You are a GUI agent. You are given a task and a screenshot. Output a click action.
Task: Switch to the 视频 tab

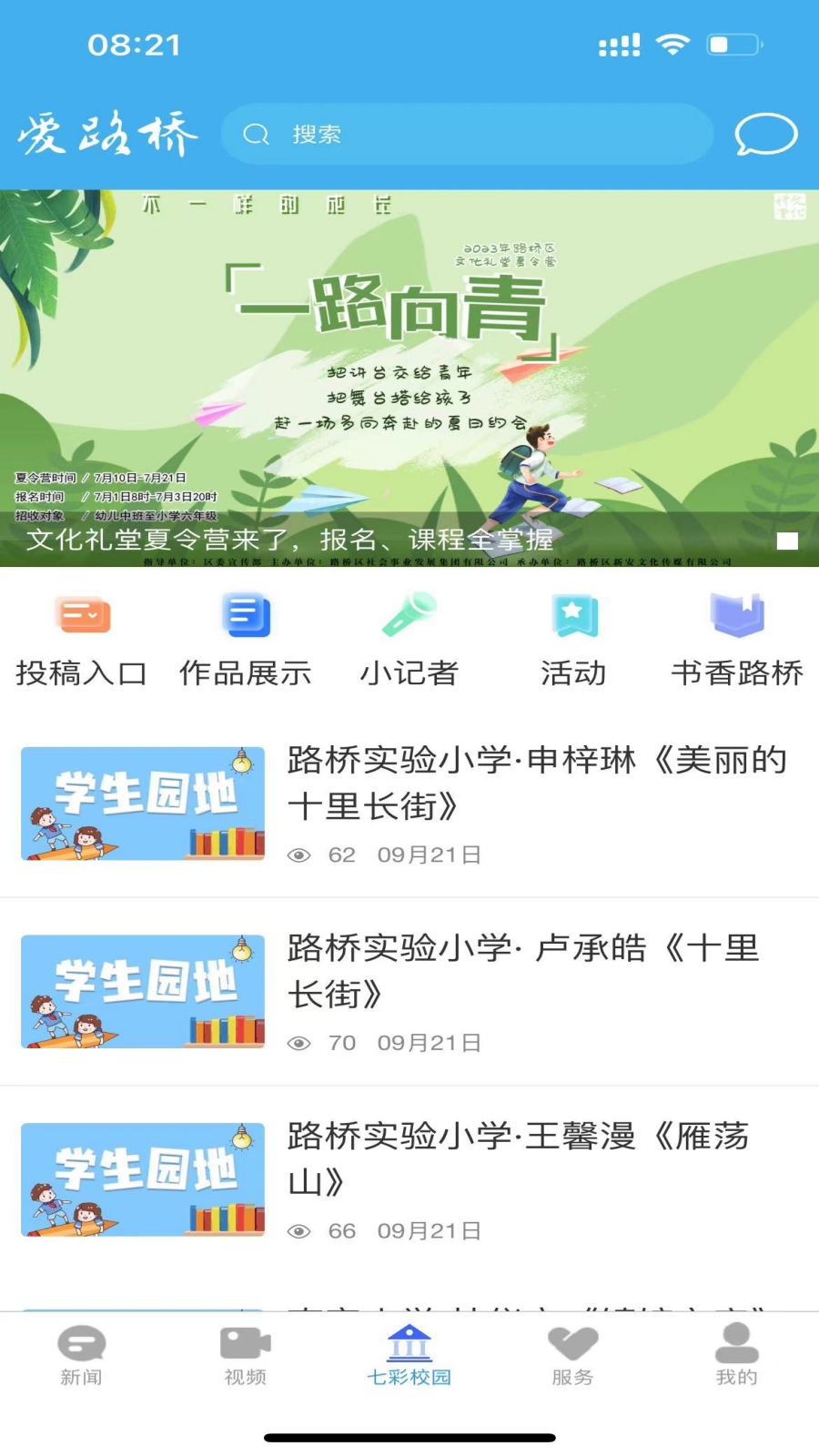point(246,1356)
